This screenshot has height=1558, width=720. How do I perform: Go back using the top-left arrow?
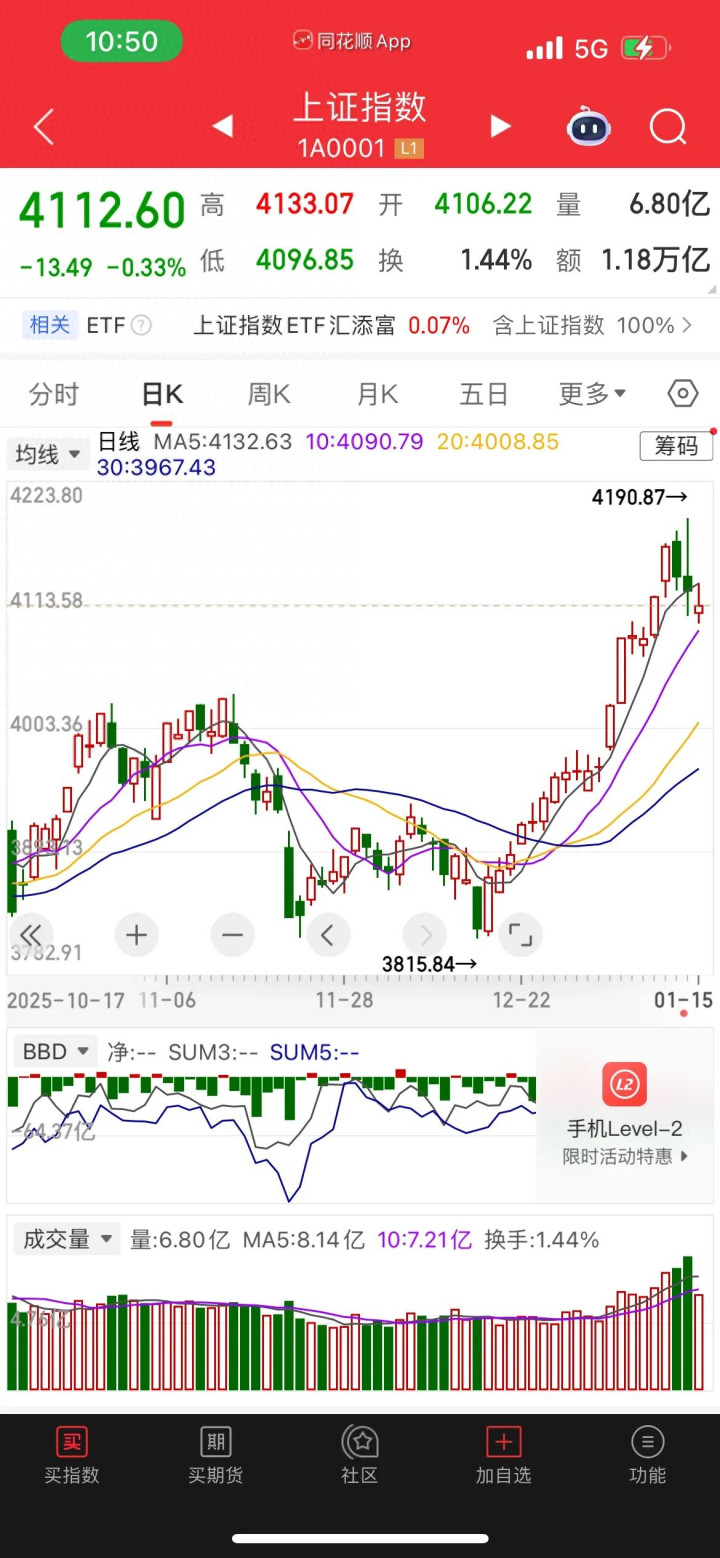[x=43, y=127]
